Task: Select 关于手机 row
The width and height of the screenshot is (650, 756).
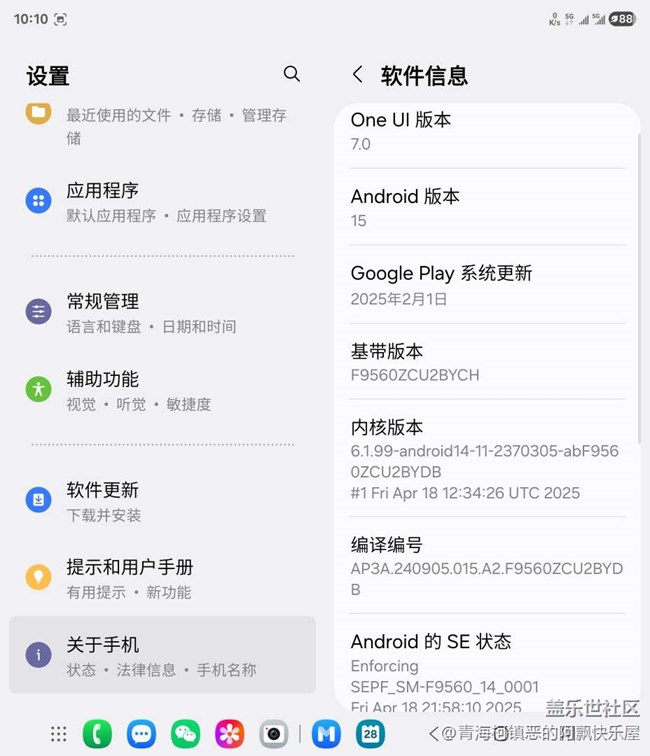Action: pos(162,655)
